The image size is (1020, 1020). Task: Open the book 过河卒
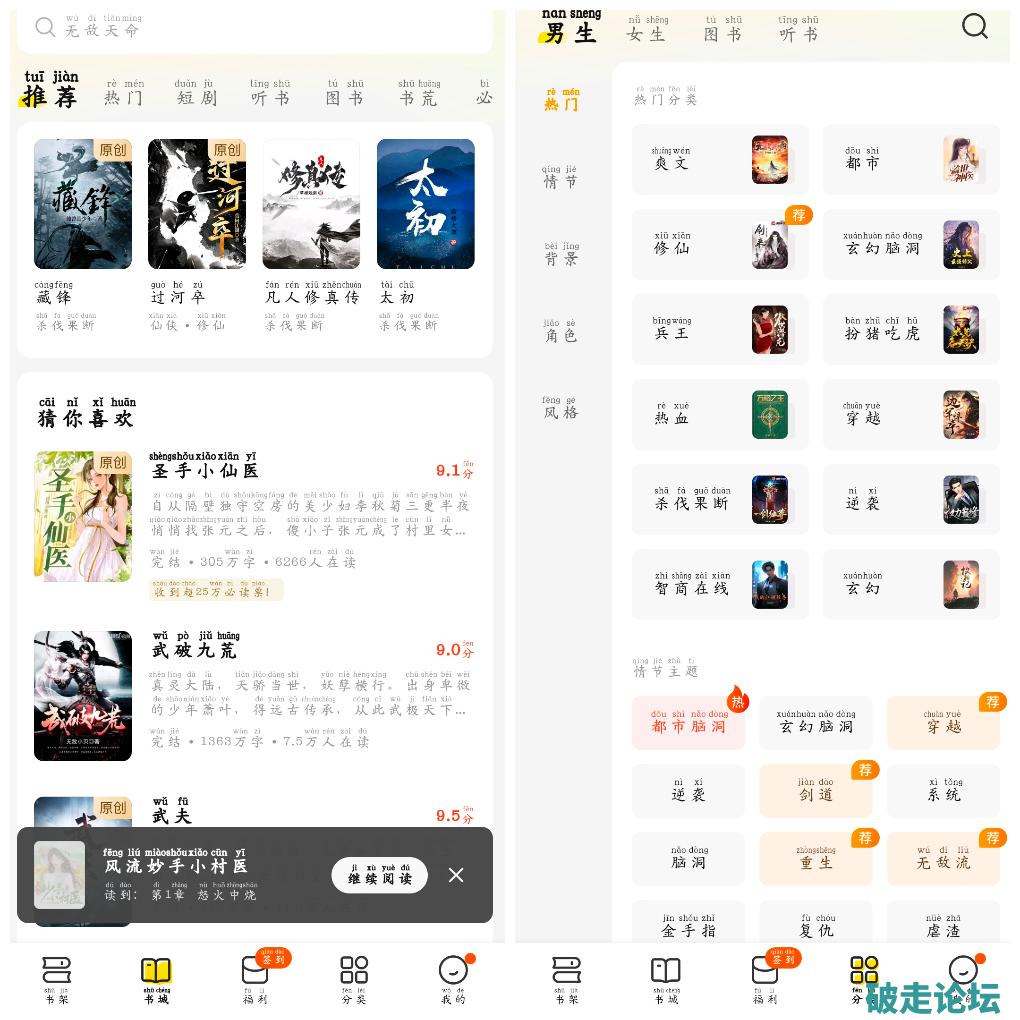click(197, 204)
